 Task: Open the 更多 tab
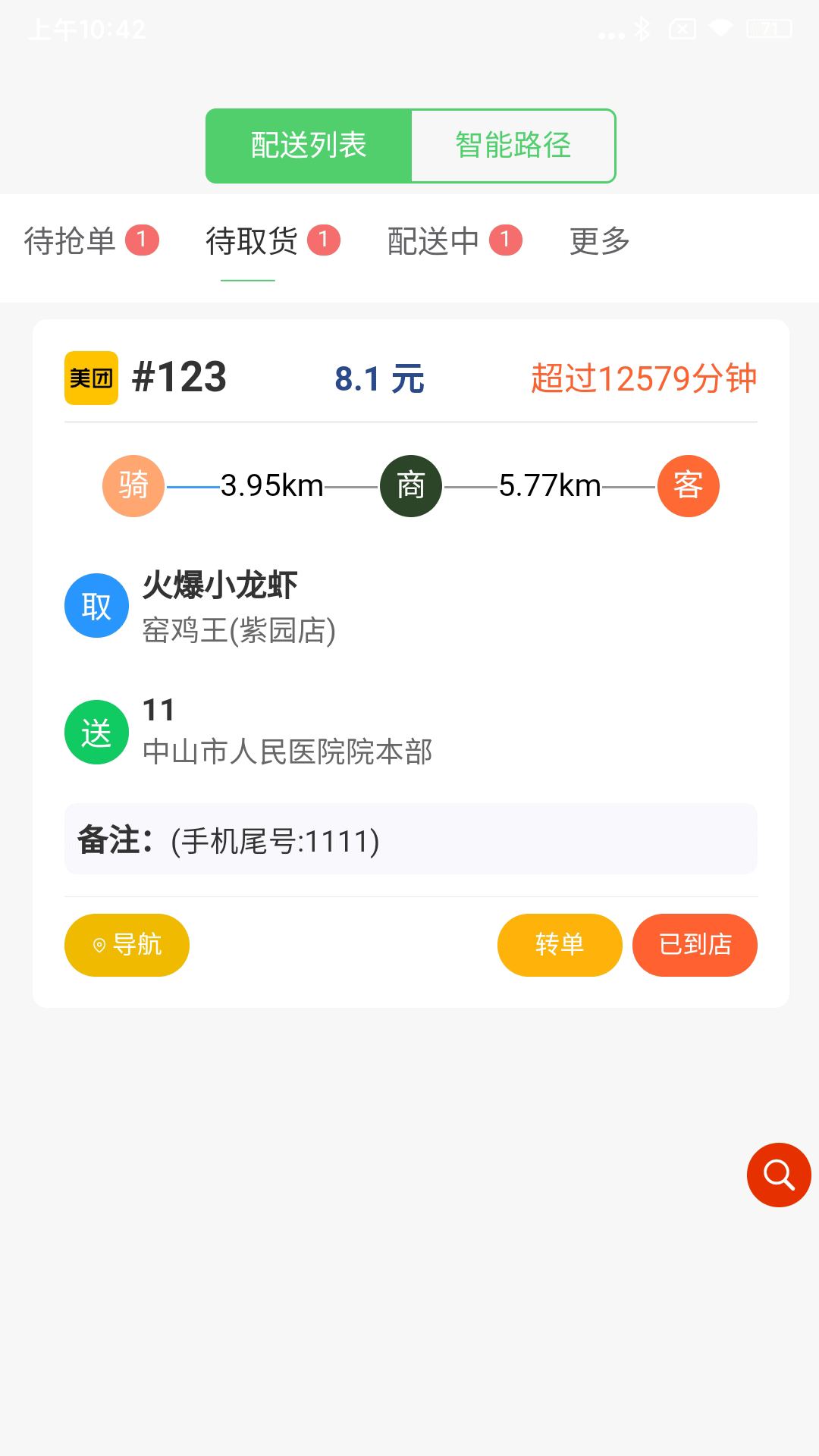600,241
